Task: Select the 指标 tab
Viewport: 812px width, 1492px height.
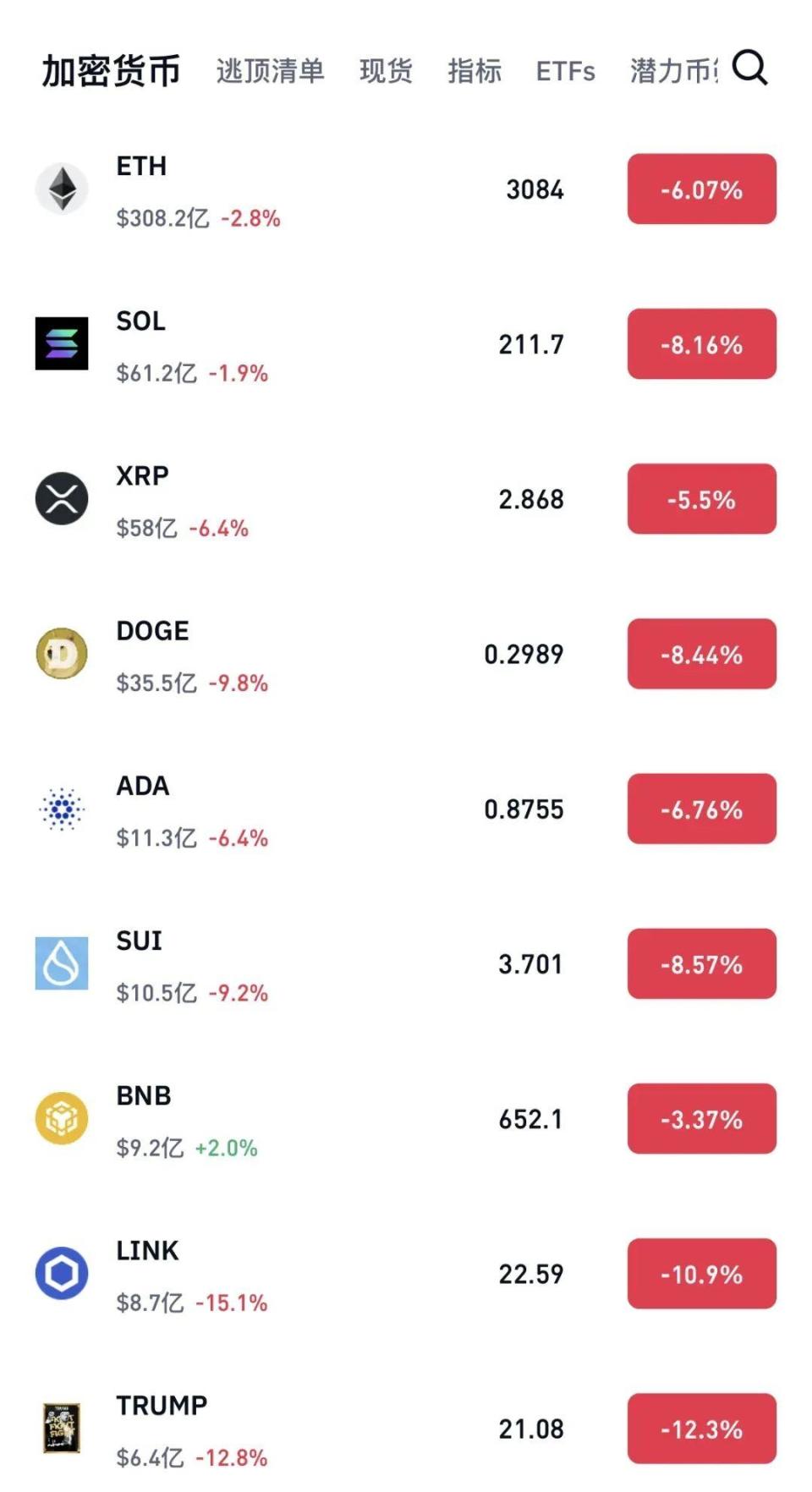Action: pos(475,71)
